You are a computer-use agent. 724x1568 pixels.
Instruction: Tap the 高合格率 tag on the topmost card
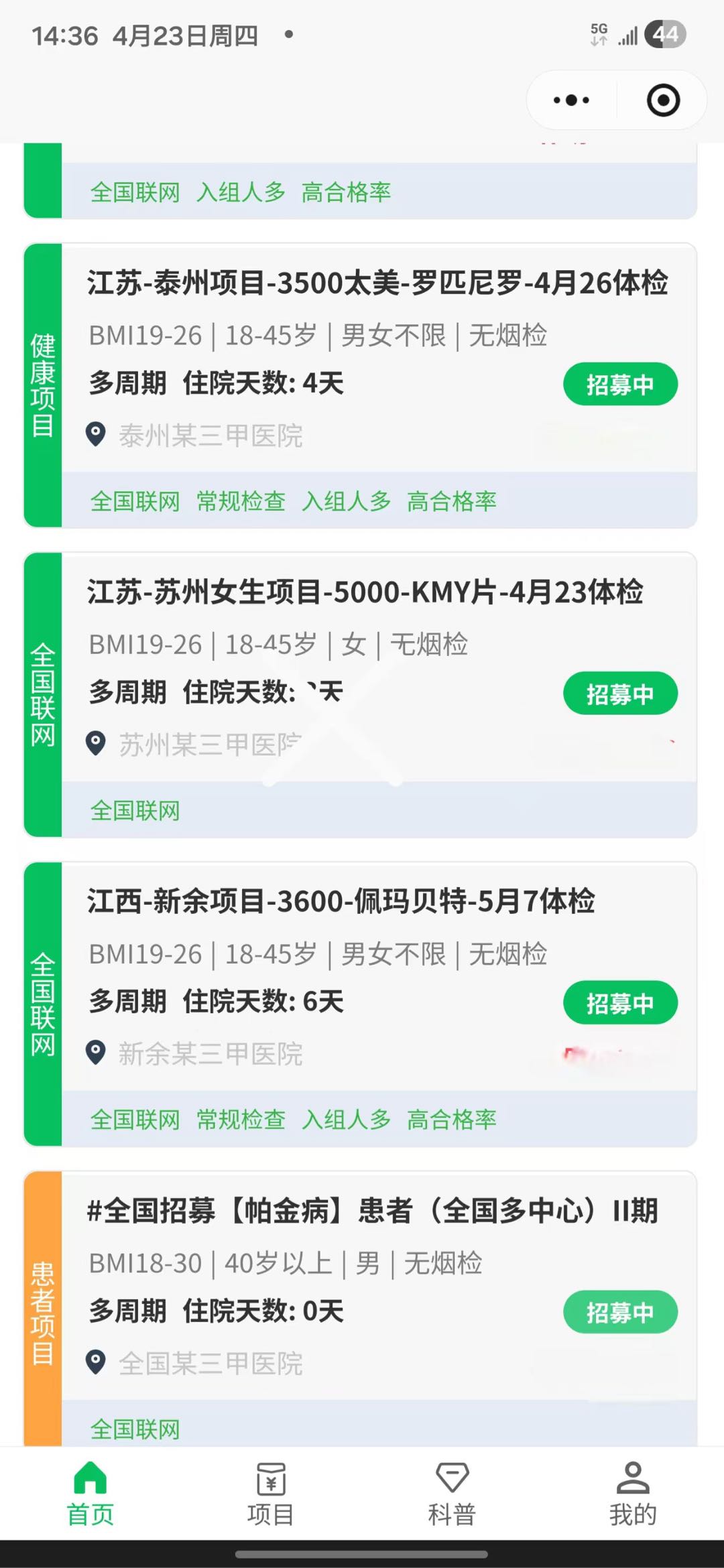click(346, 192)
